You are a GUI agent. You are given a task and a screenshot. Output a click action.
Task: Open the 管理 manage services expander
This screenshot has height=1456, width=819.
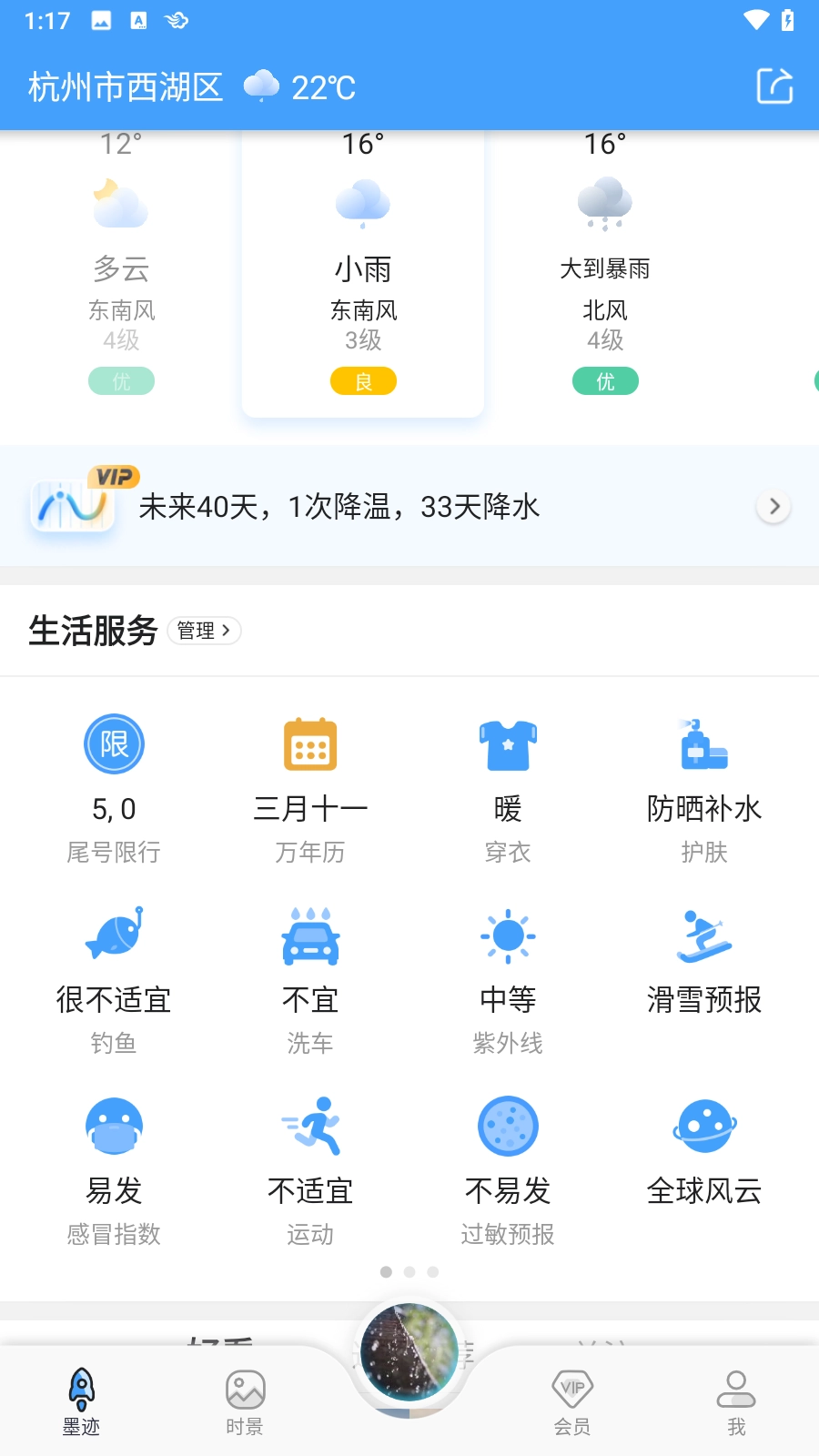(x=204, y=630)
